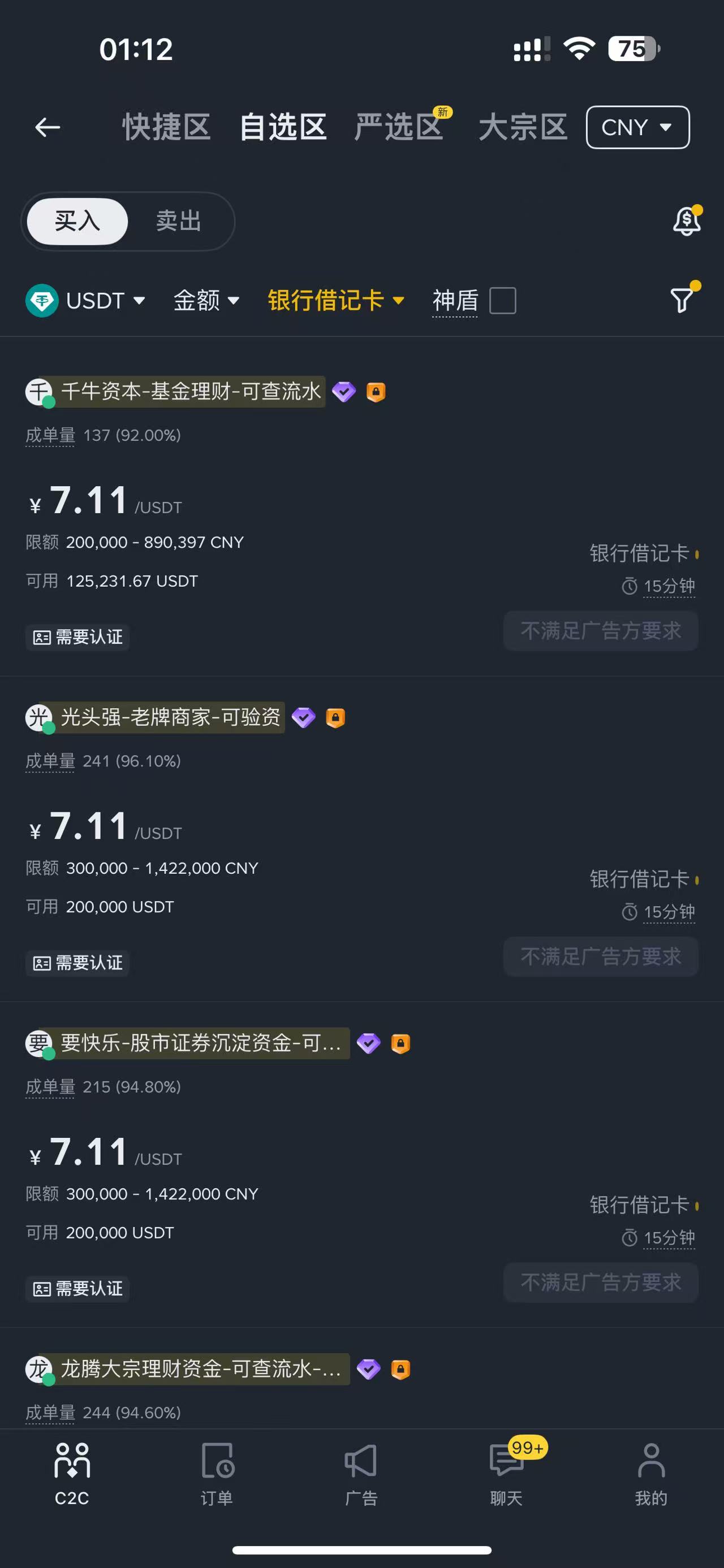The height and width of the screenshot is (1568, 724).
Task: Open the USDT coin selector dropdown
Action: [x=88, y=301]
